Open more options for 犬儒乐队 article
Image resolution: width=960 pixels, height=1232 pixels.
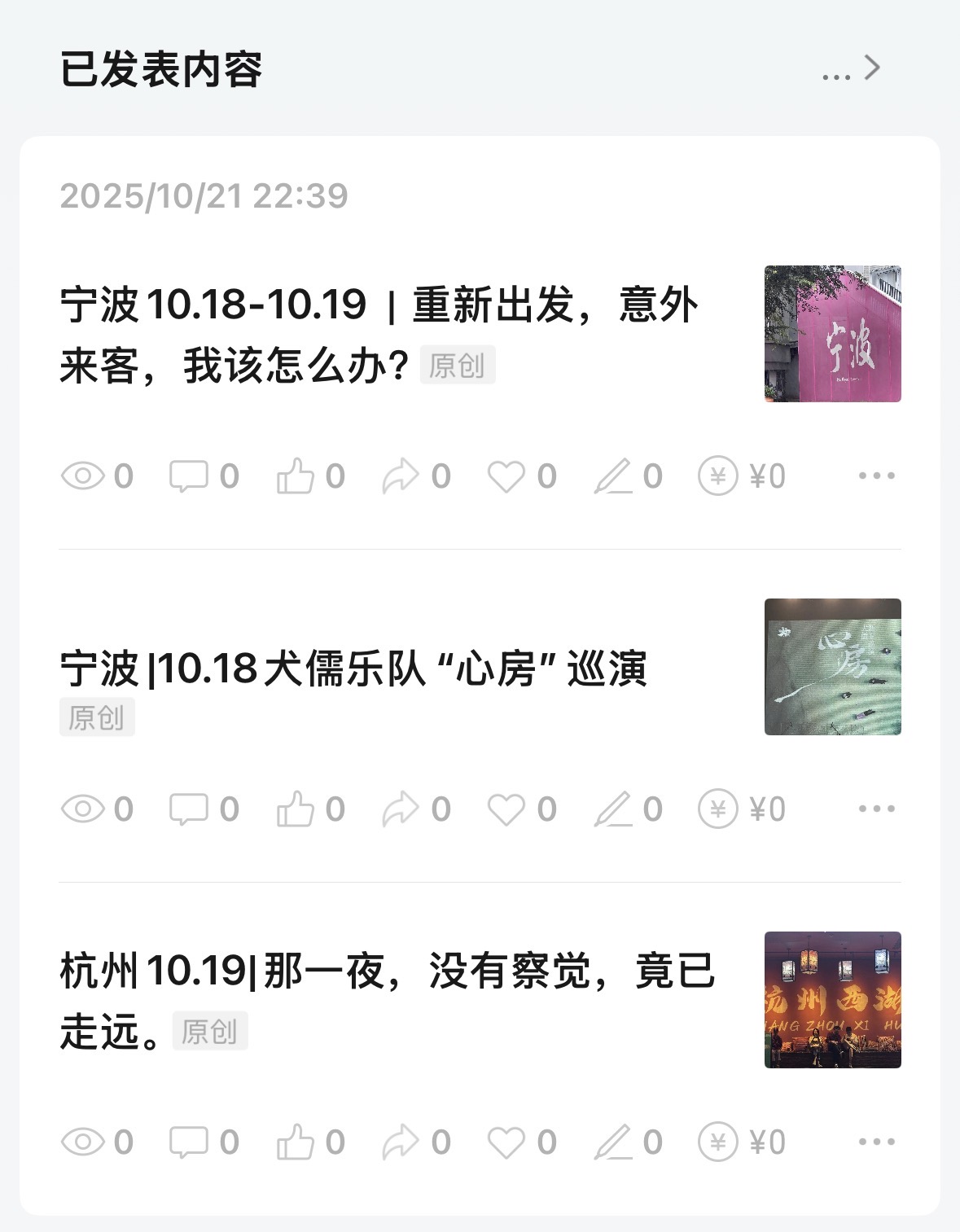(876, 809)
